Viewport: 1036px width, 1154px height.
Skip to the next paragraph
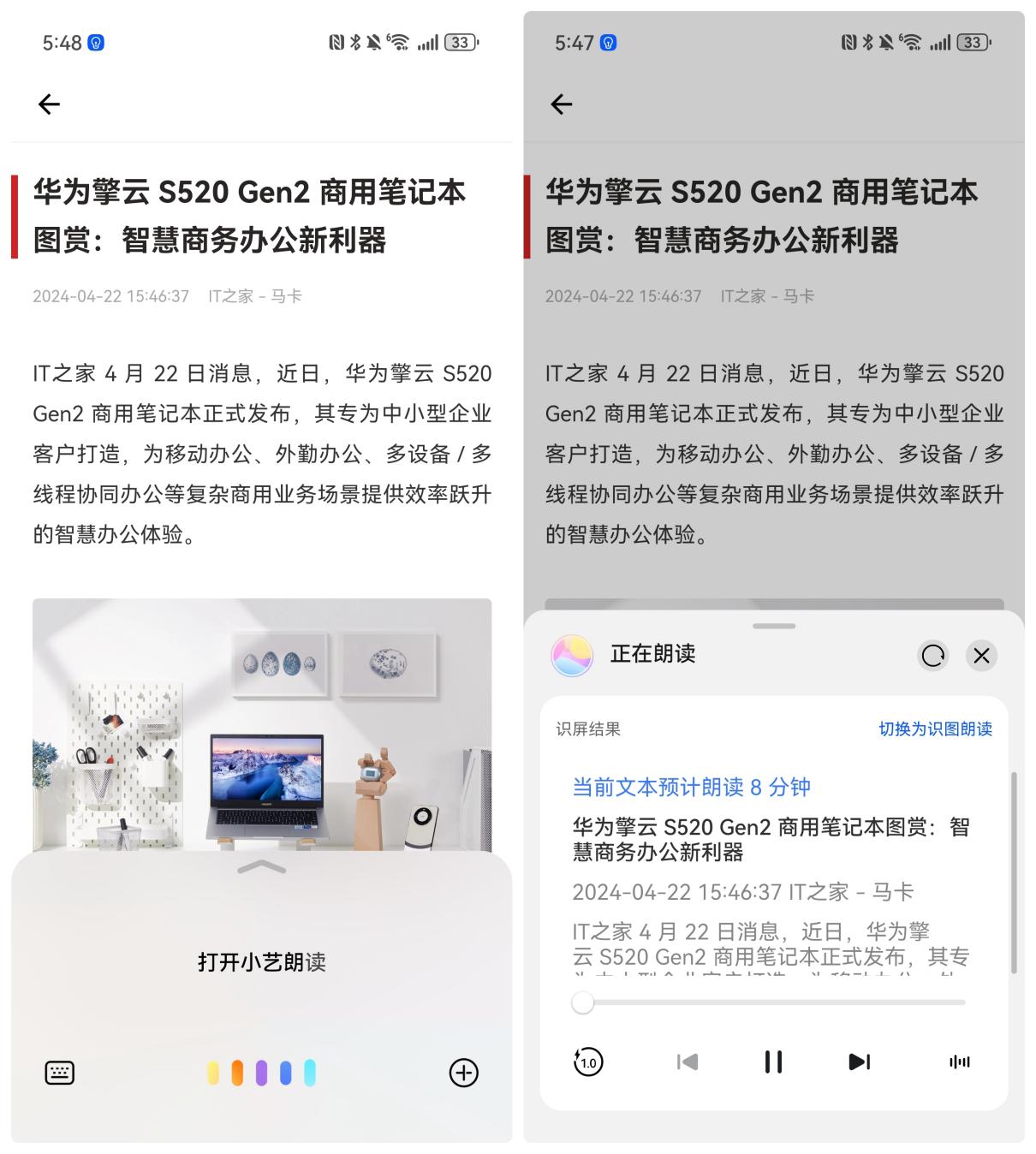tap(859, 1062)
